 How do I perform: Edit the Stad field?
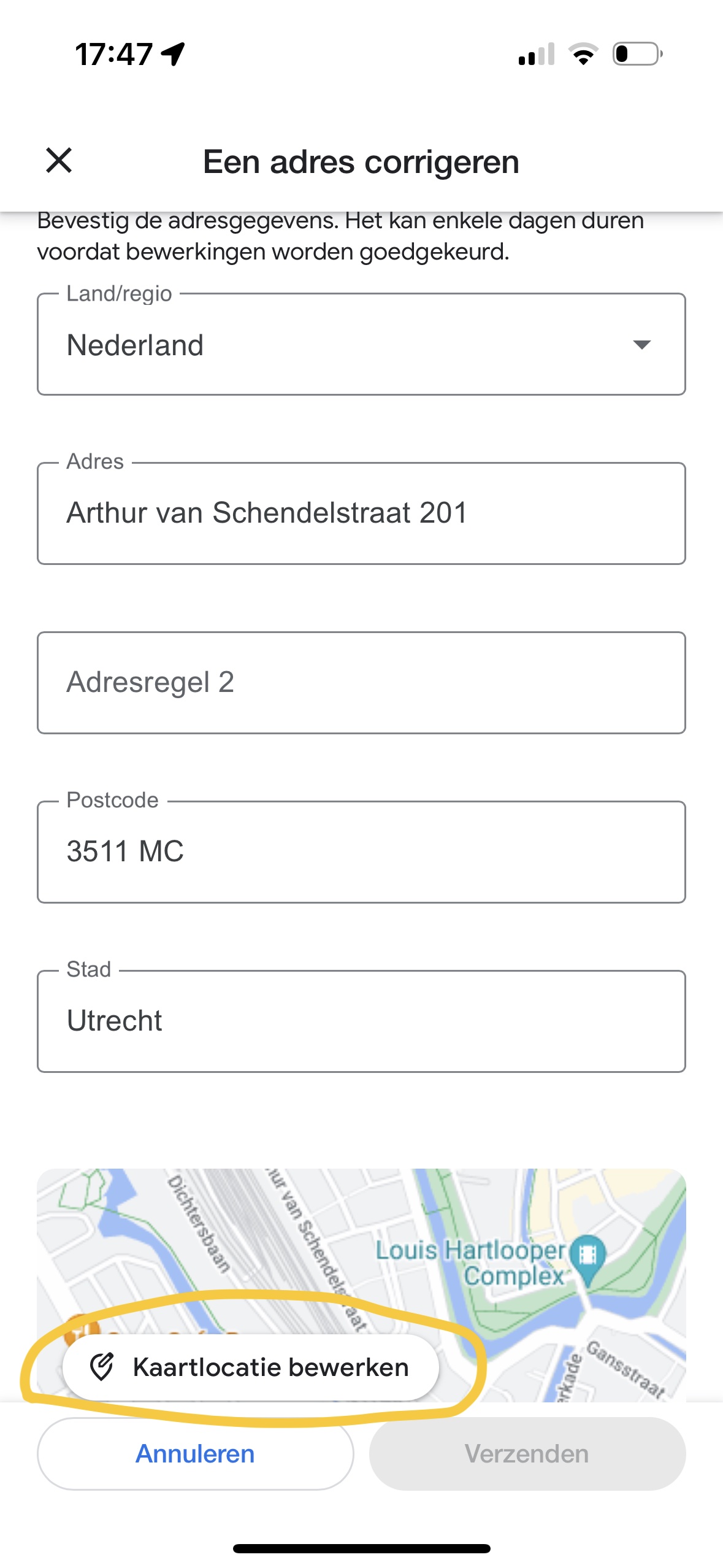[x=361, y=1021]
